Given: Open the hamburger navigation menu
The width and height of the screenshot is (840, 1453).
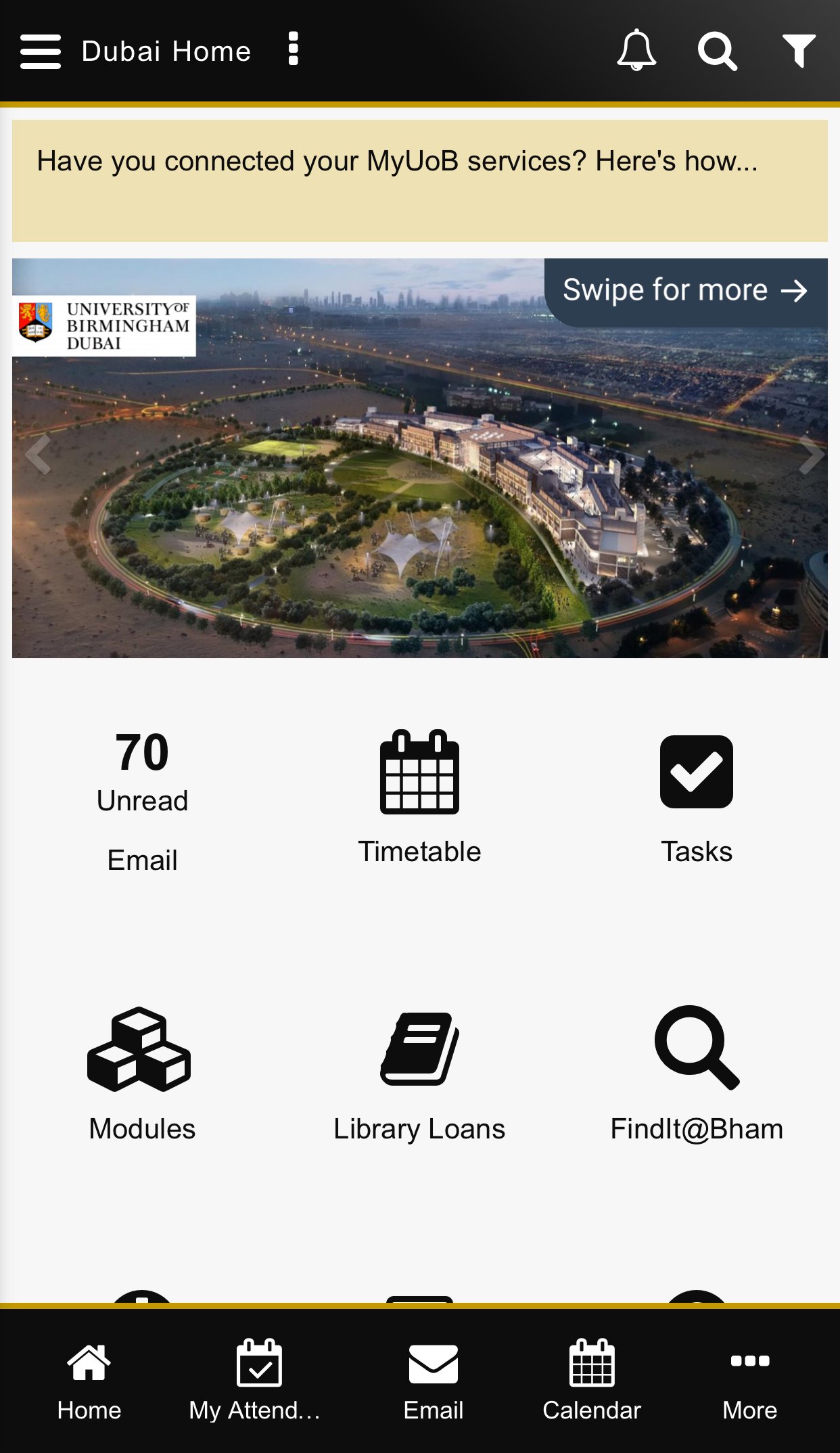Looking at the screenshot, I should pos(41,51).
